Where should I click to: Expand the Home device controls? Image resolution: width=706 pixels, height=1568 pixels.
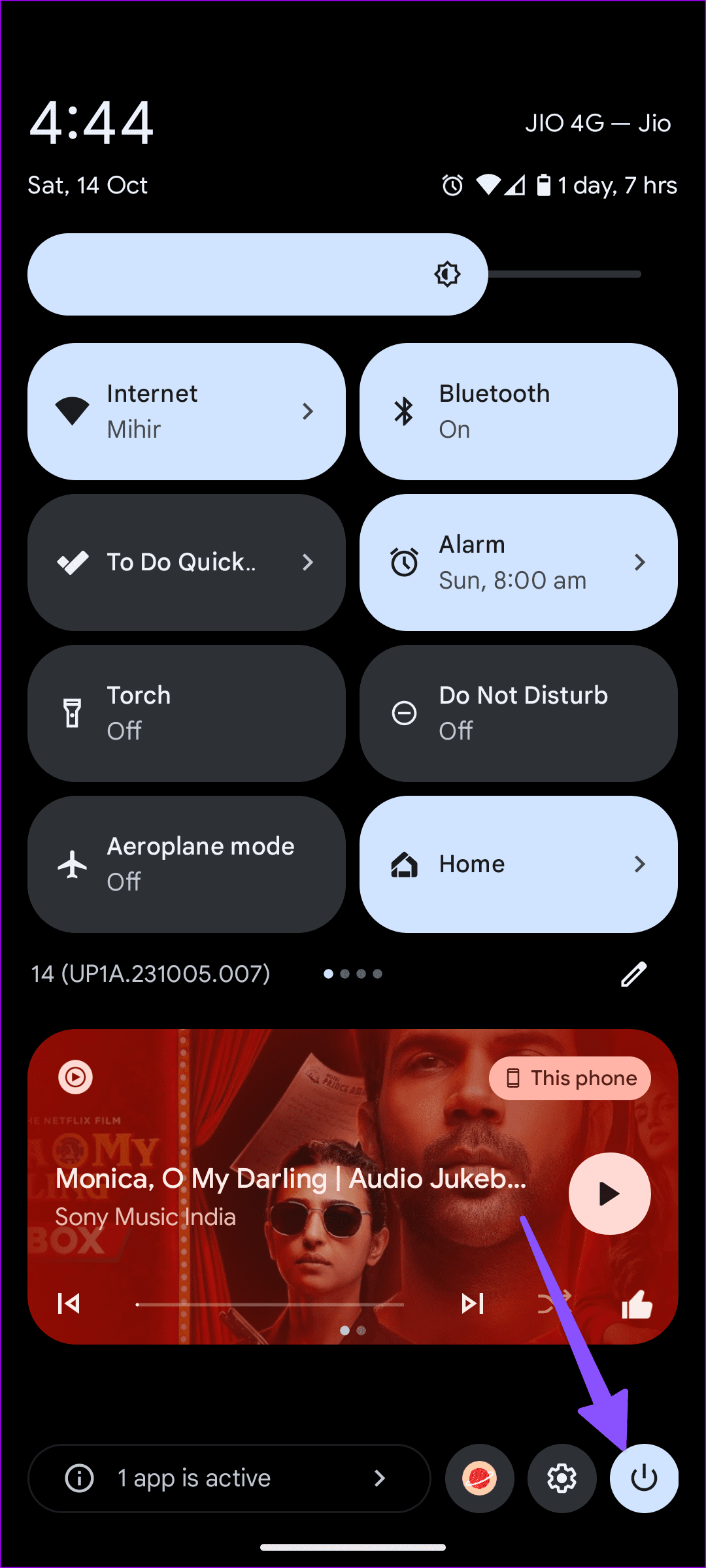tap(639, 864)
